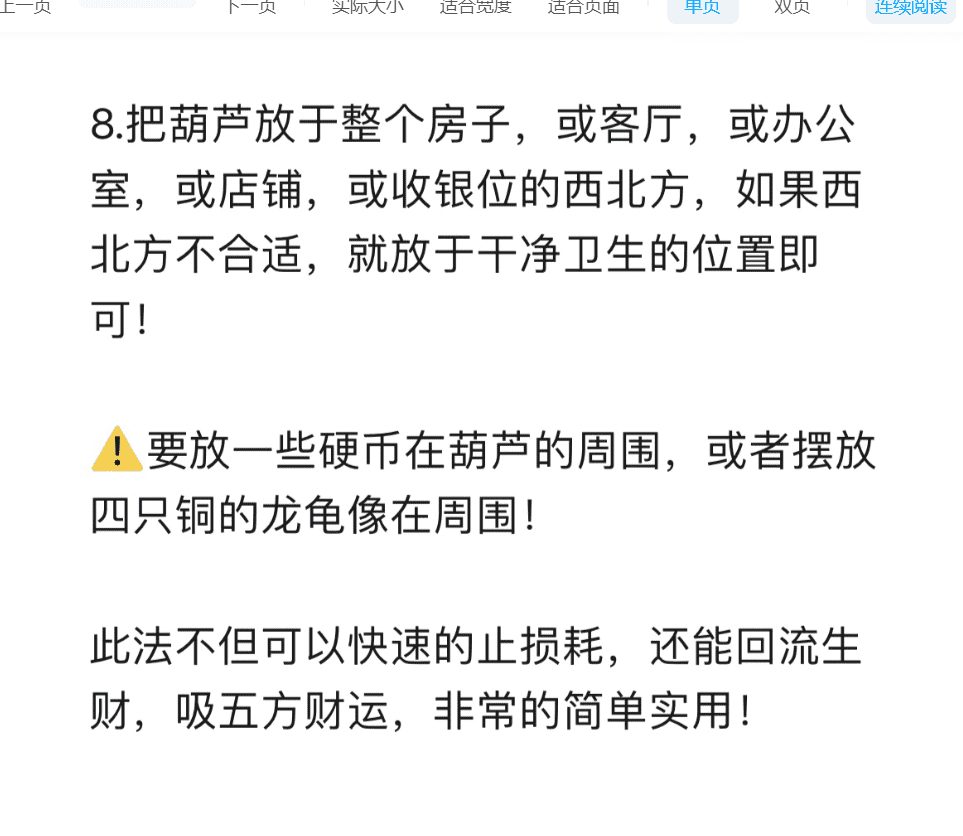Switch to single page view (单页)
Image resolution: width=963 pixels, height=836 pixels.
[x=702, y=8]
